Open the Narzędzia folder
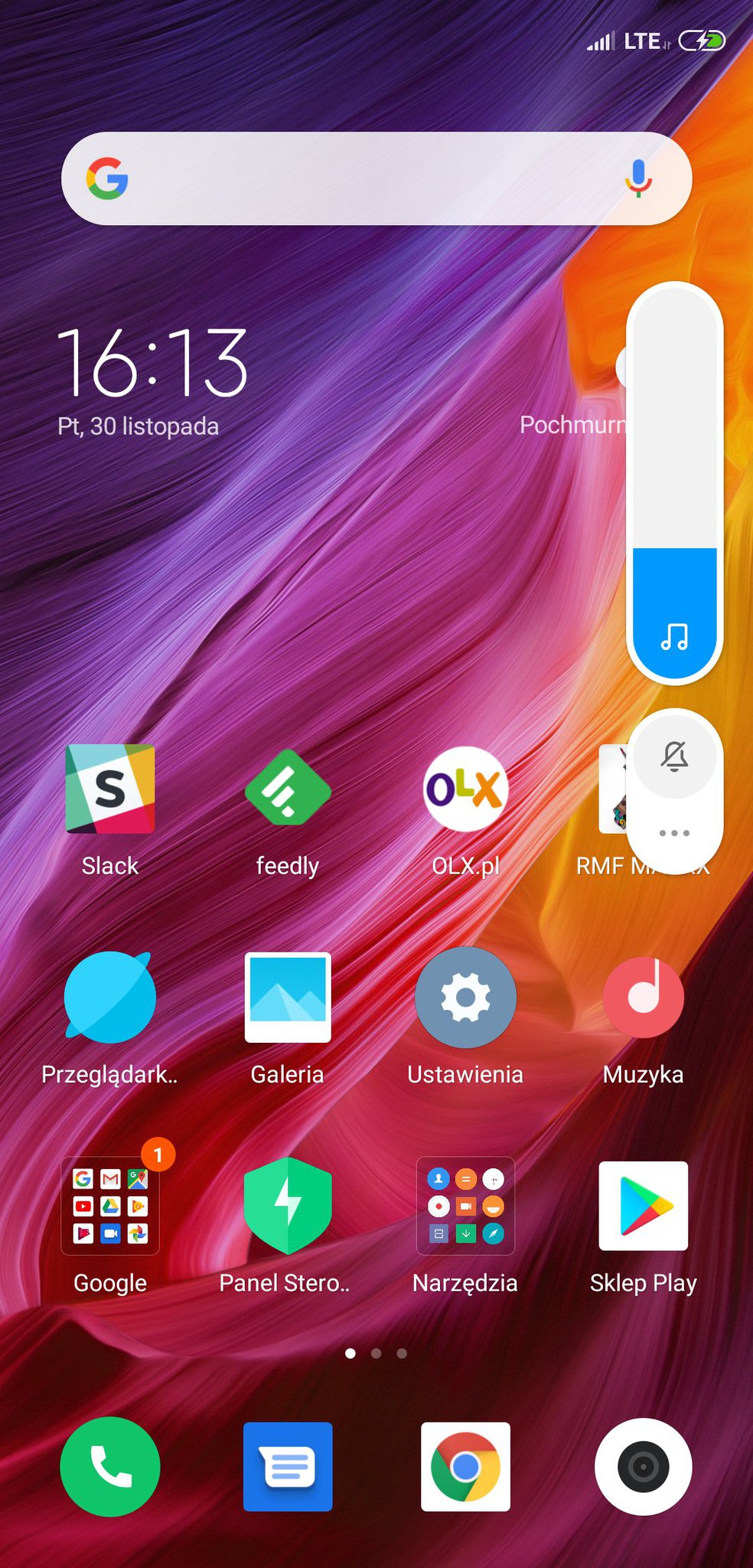This screenshot has height=1568, width=753. pyautogui.click(x=465, y=1206)
